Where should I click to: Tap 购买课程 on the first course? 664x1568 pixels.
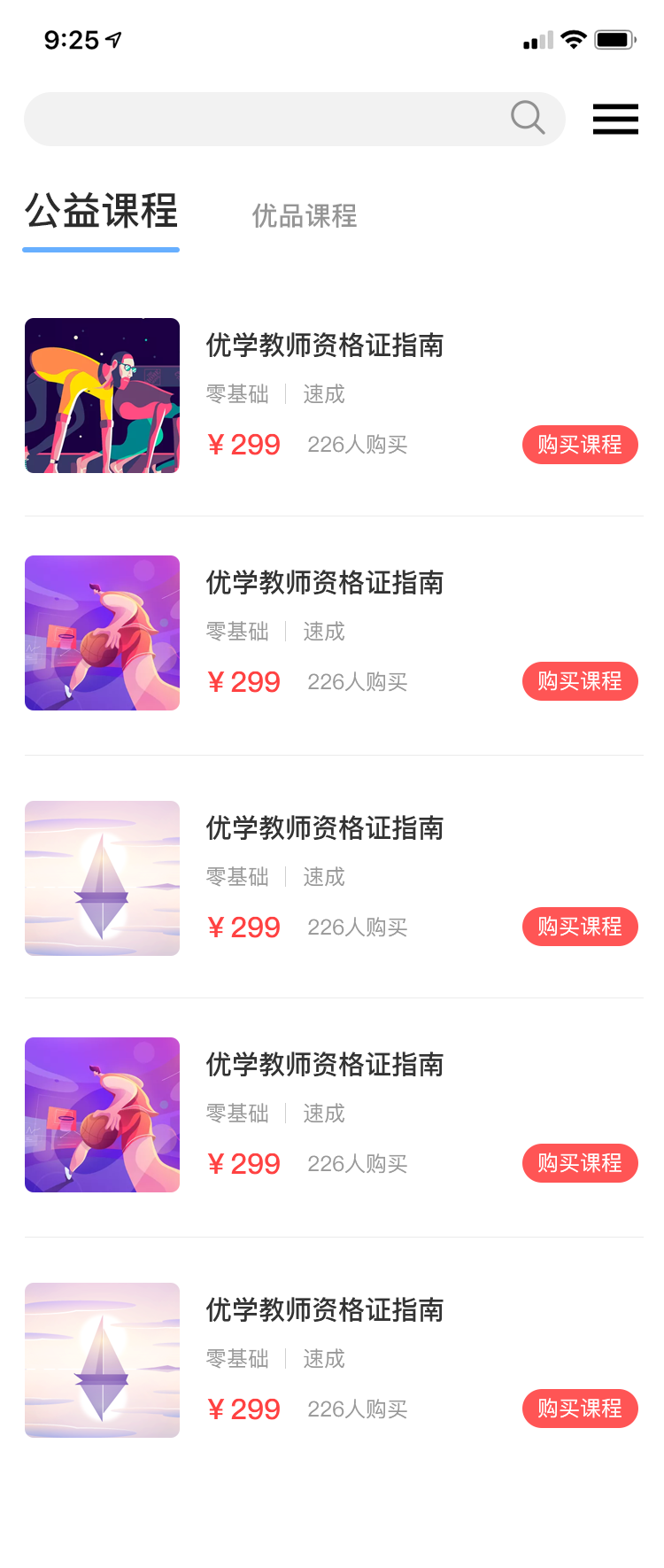coord(580,445)
